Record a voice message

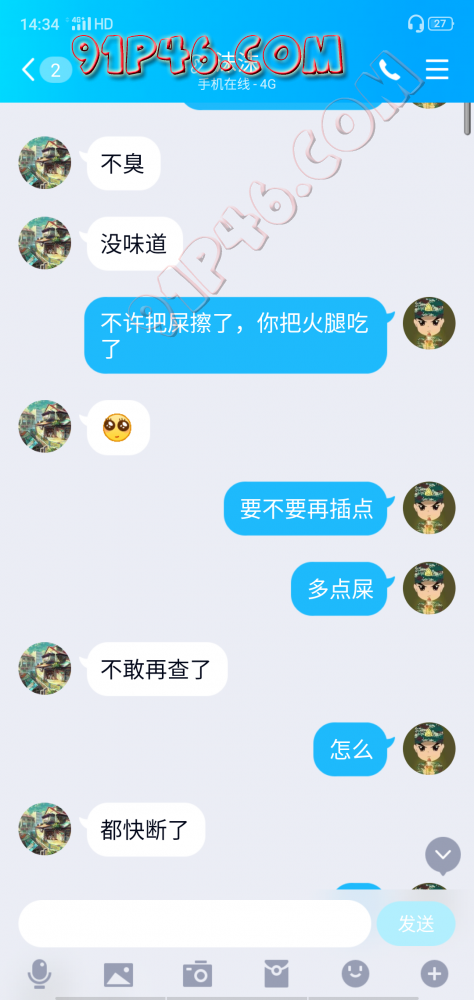coord(40,973)
